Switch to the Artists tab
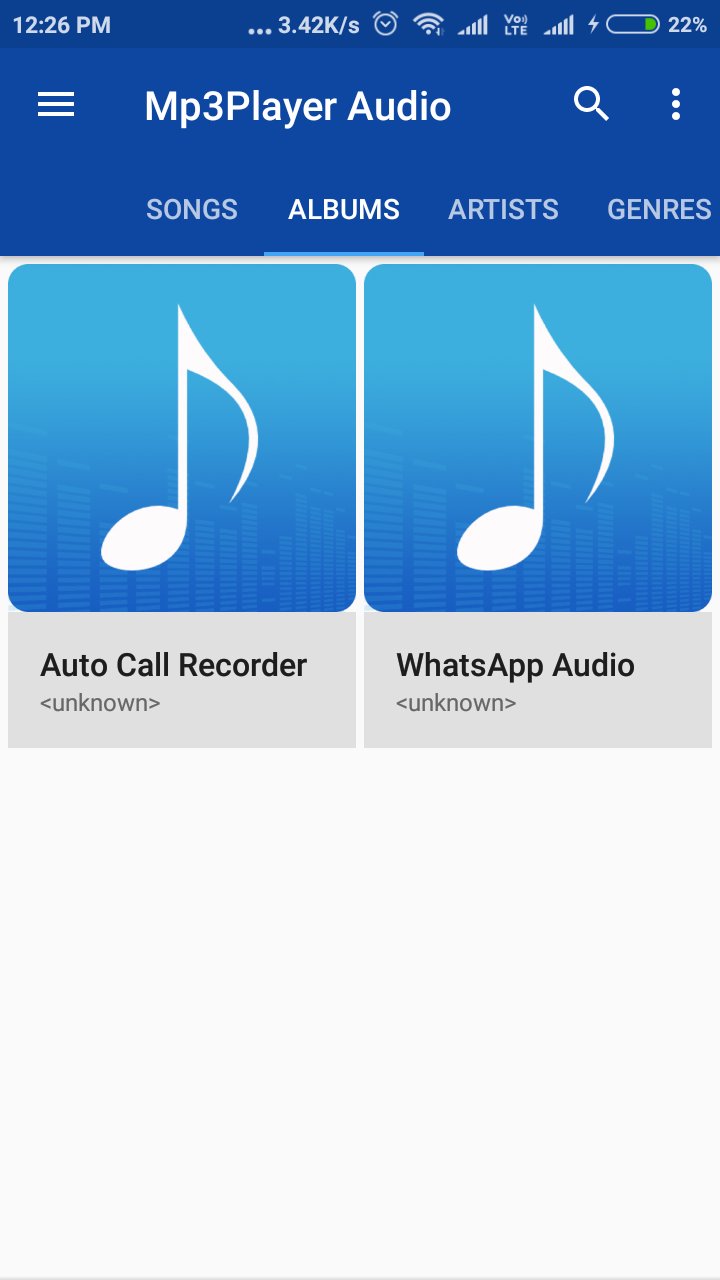This screenshot has height=1280, width=720. tap(503, 209)
